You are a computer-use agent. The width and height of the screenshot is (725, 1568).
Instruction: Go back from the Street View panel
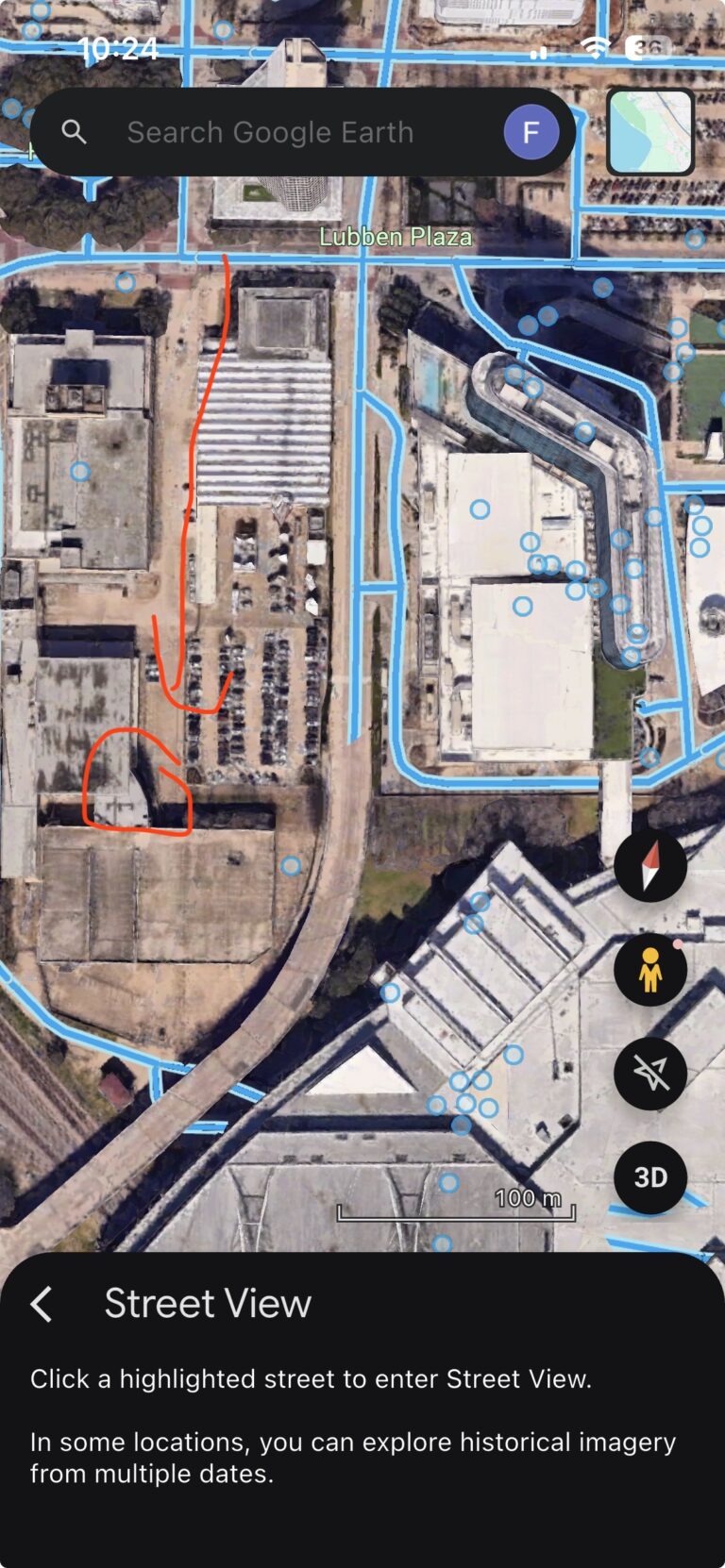point(42,1304)
